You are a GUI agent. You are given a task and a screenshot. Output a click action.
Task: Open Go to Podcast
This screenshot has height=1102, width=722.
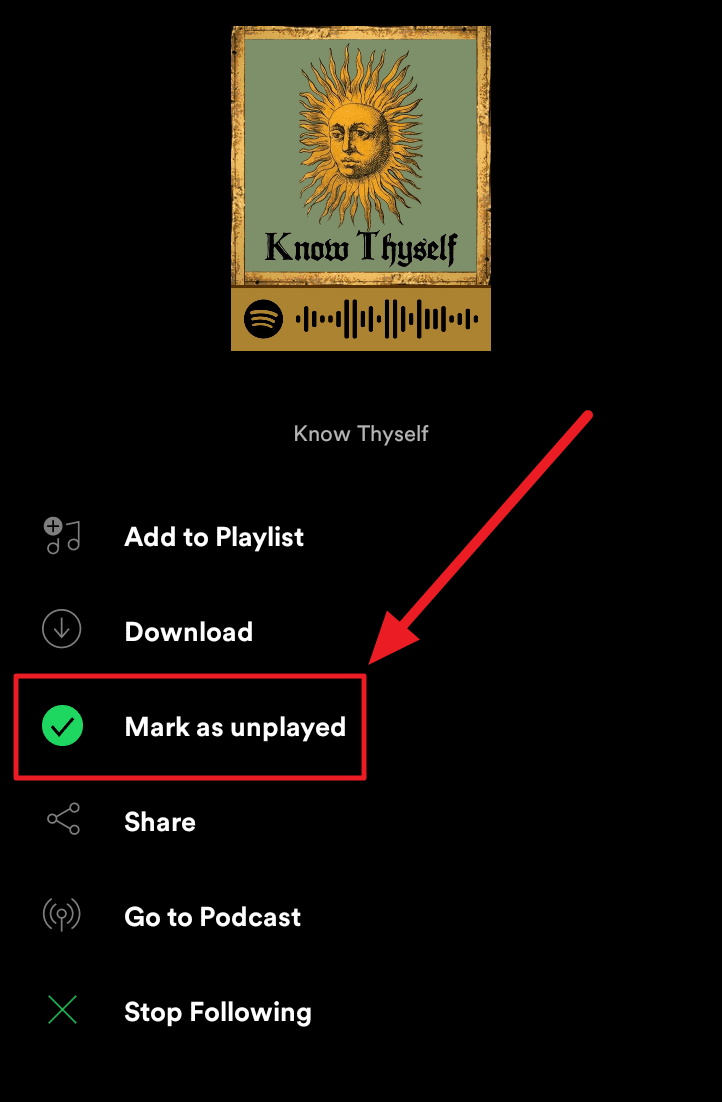[212, 917]
